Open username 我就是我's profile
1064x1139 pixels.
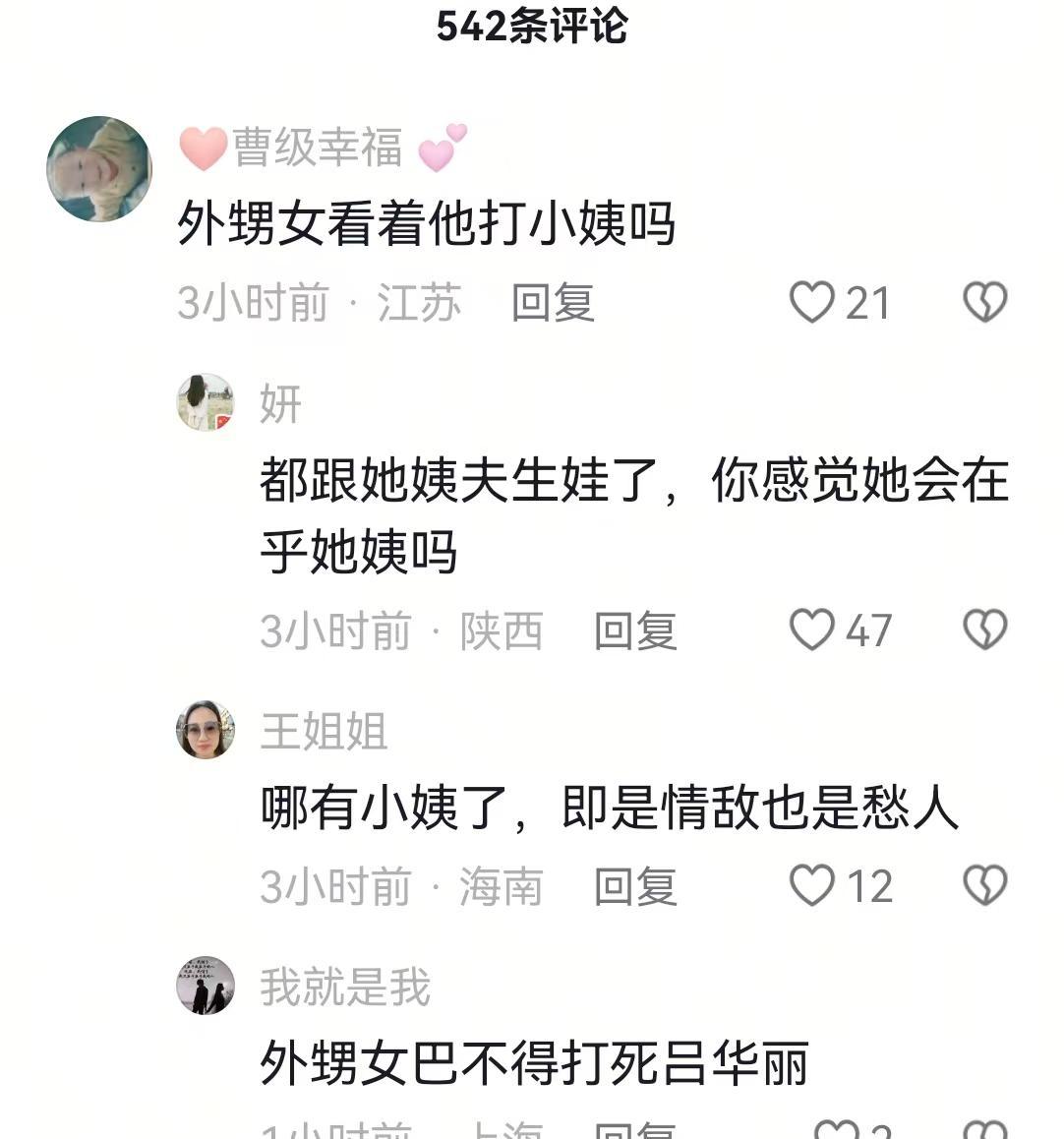[x=345, y=987]
